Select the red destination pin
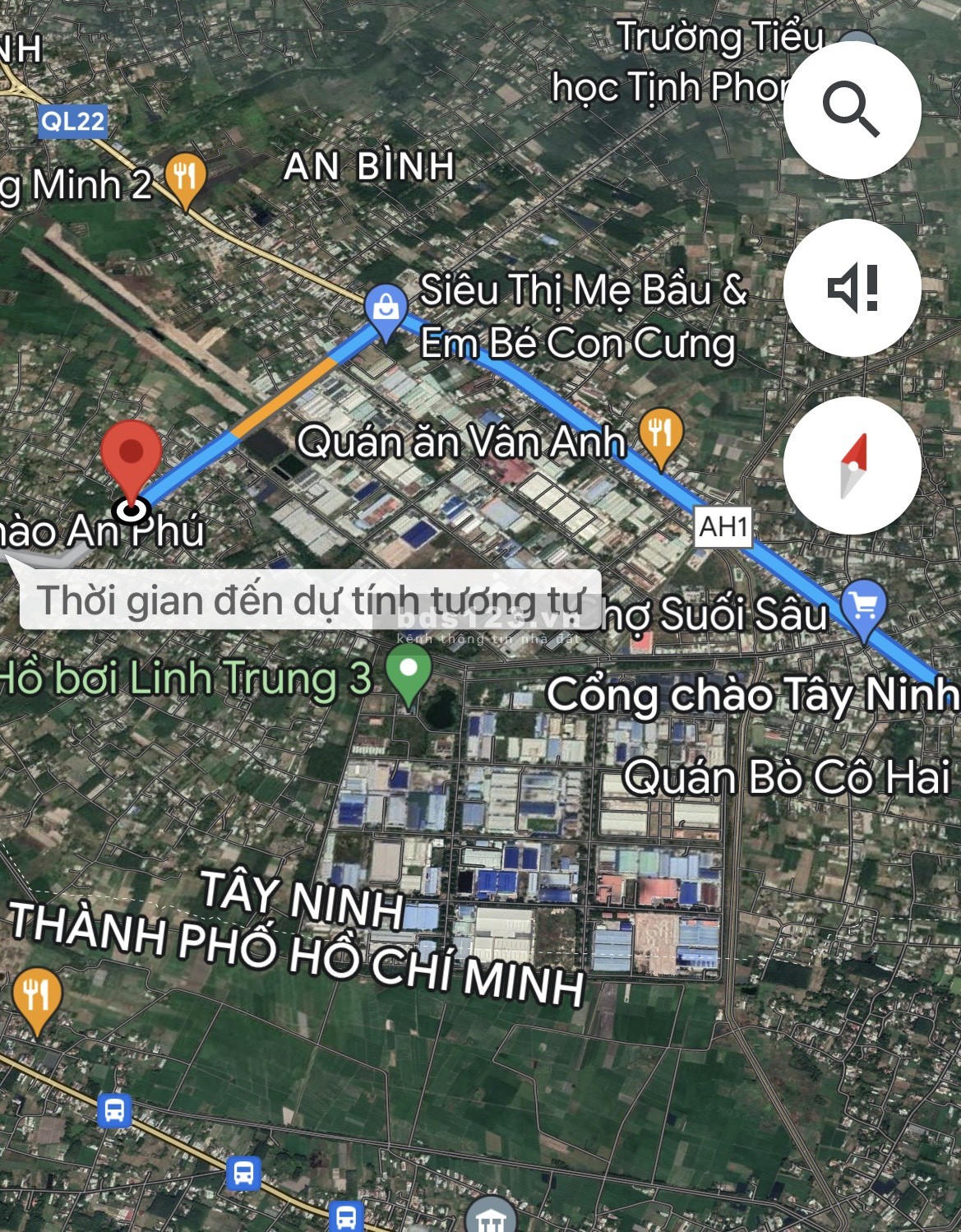 [x=131, y=458]
